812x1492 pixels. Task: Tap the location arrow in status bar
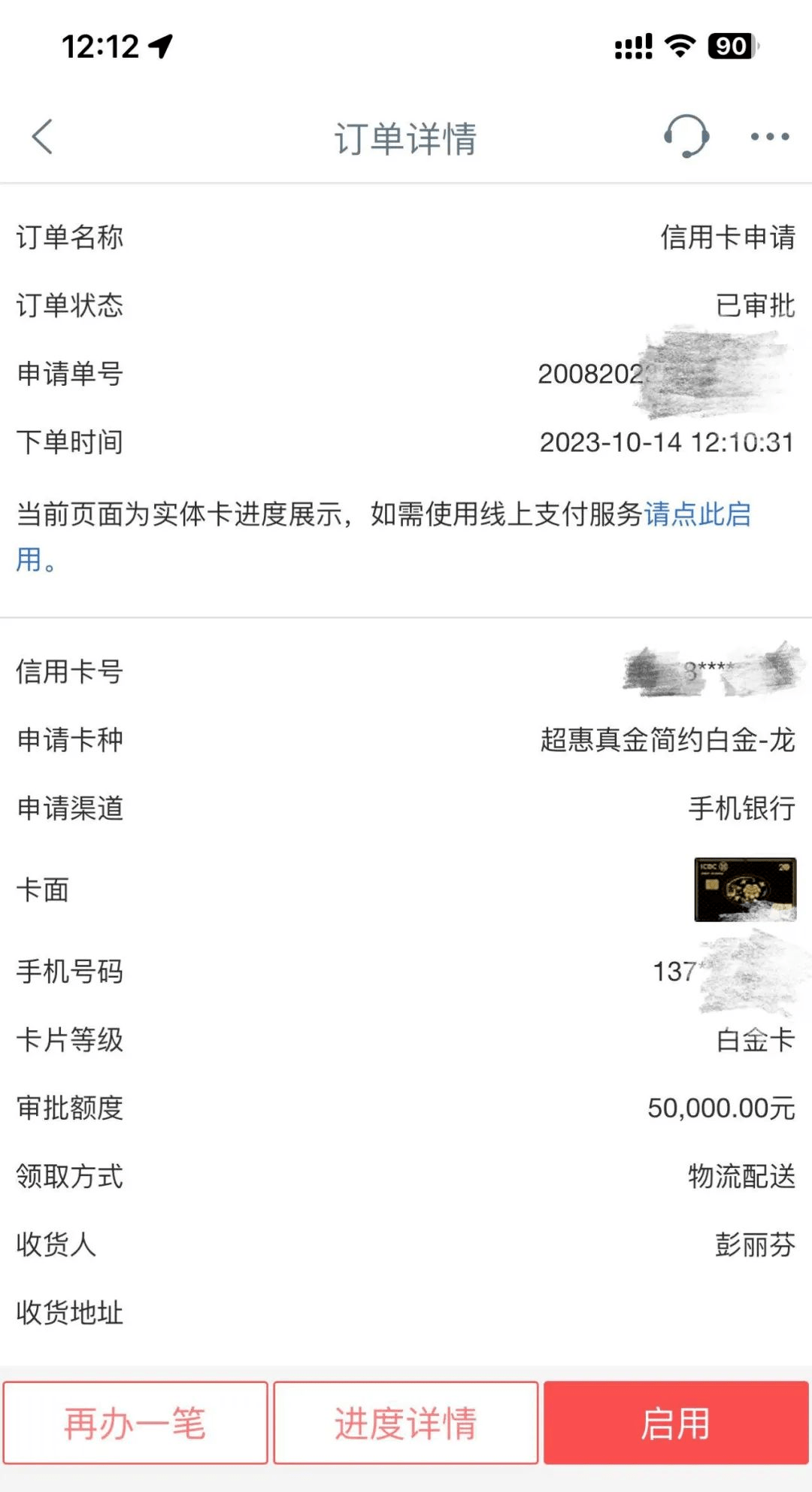click(158, 45)
